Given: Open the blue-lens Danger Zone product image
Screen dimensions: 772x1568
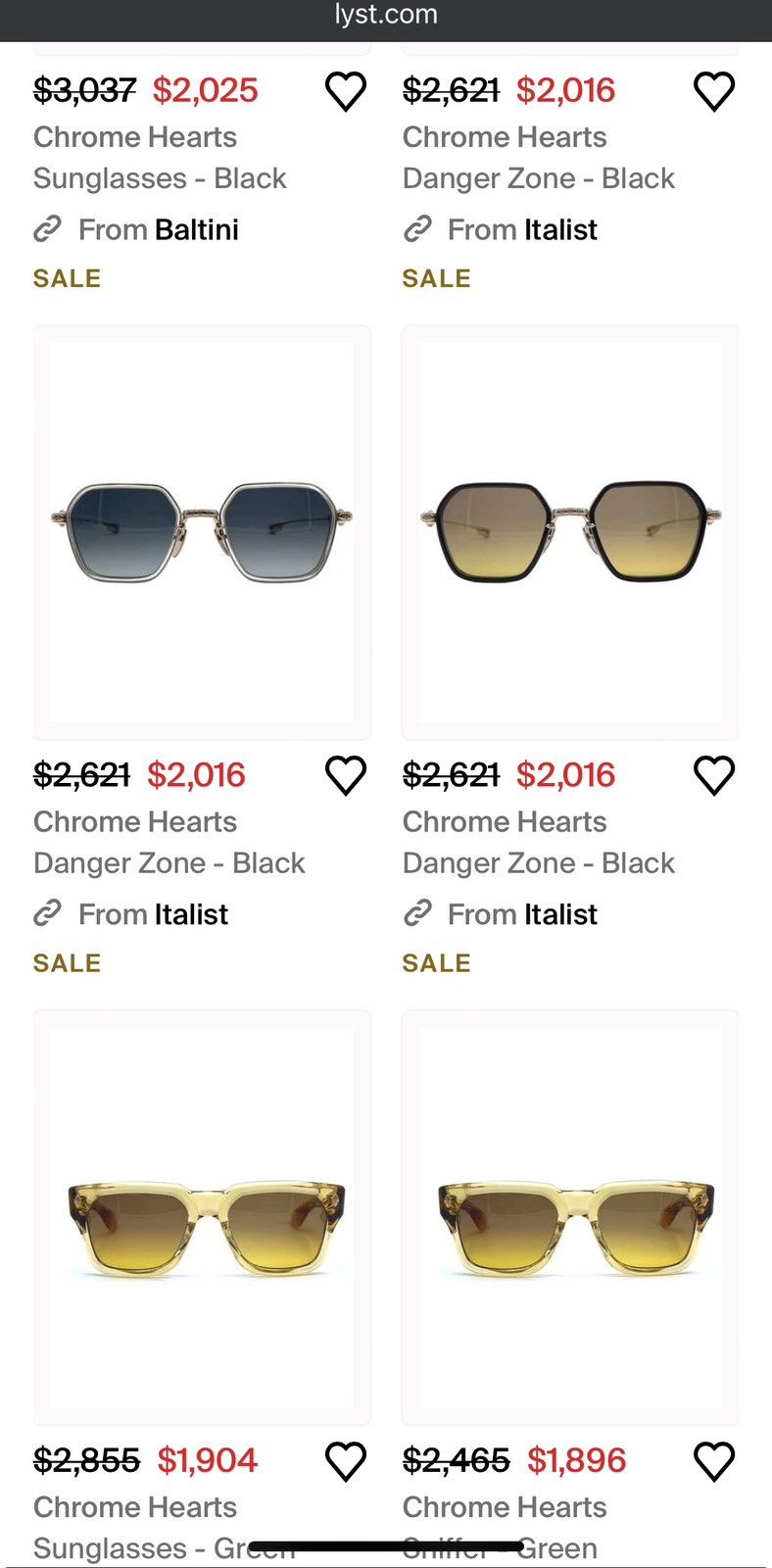Looking at the screenshot, I should point(202,532).
